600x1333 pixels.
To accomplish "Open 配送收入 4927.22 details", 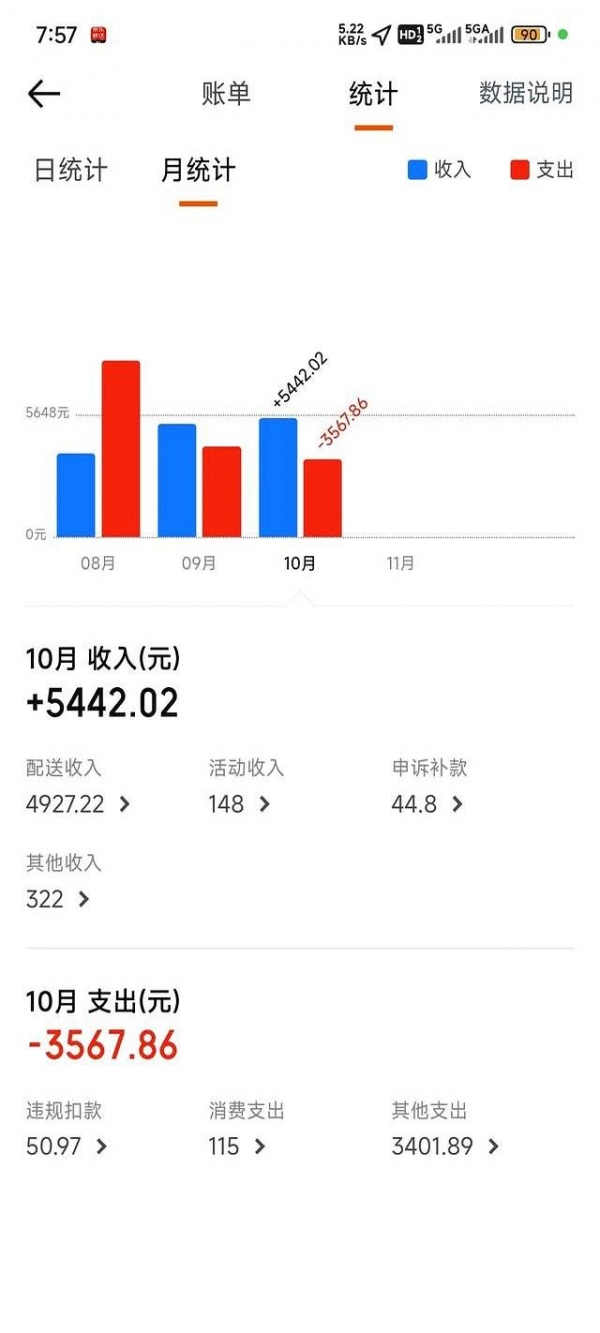I will pos(78,804).
